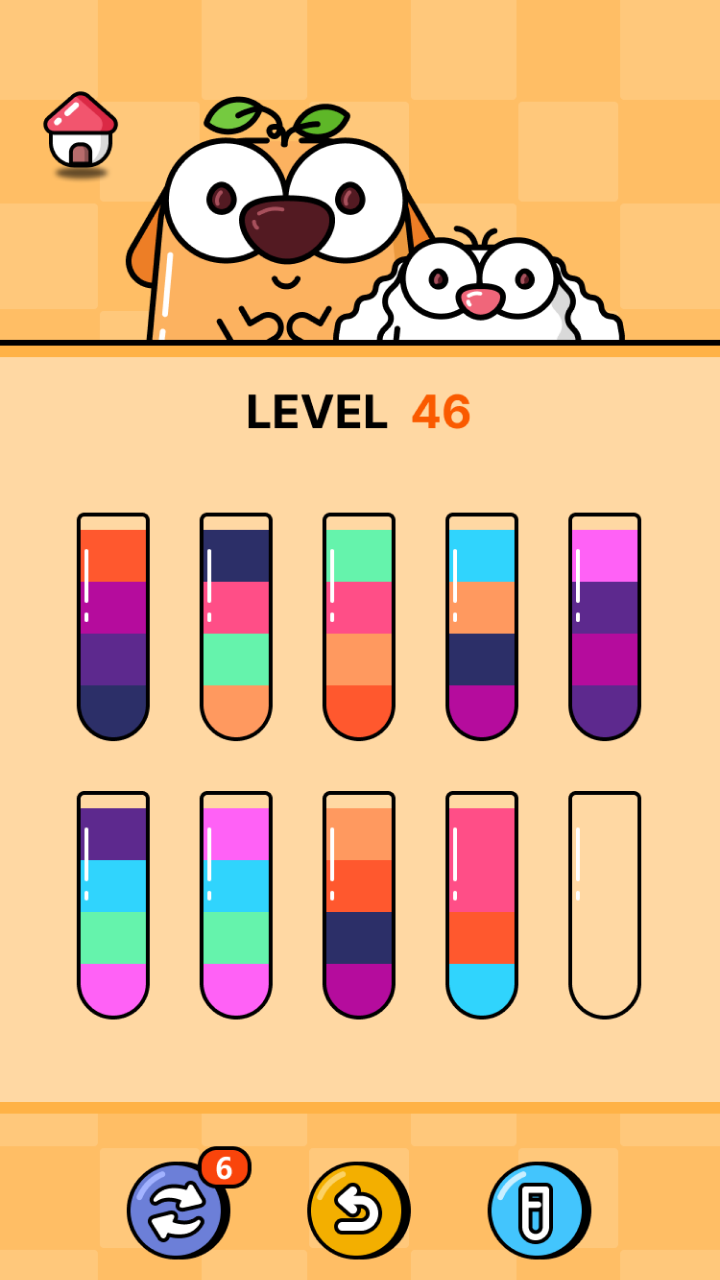Pick the tube with two pink layers above red
This screenshot has height=1280, width=720.
[x=482, y=905]
